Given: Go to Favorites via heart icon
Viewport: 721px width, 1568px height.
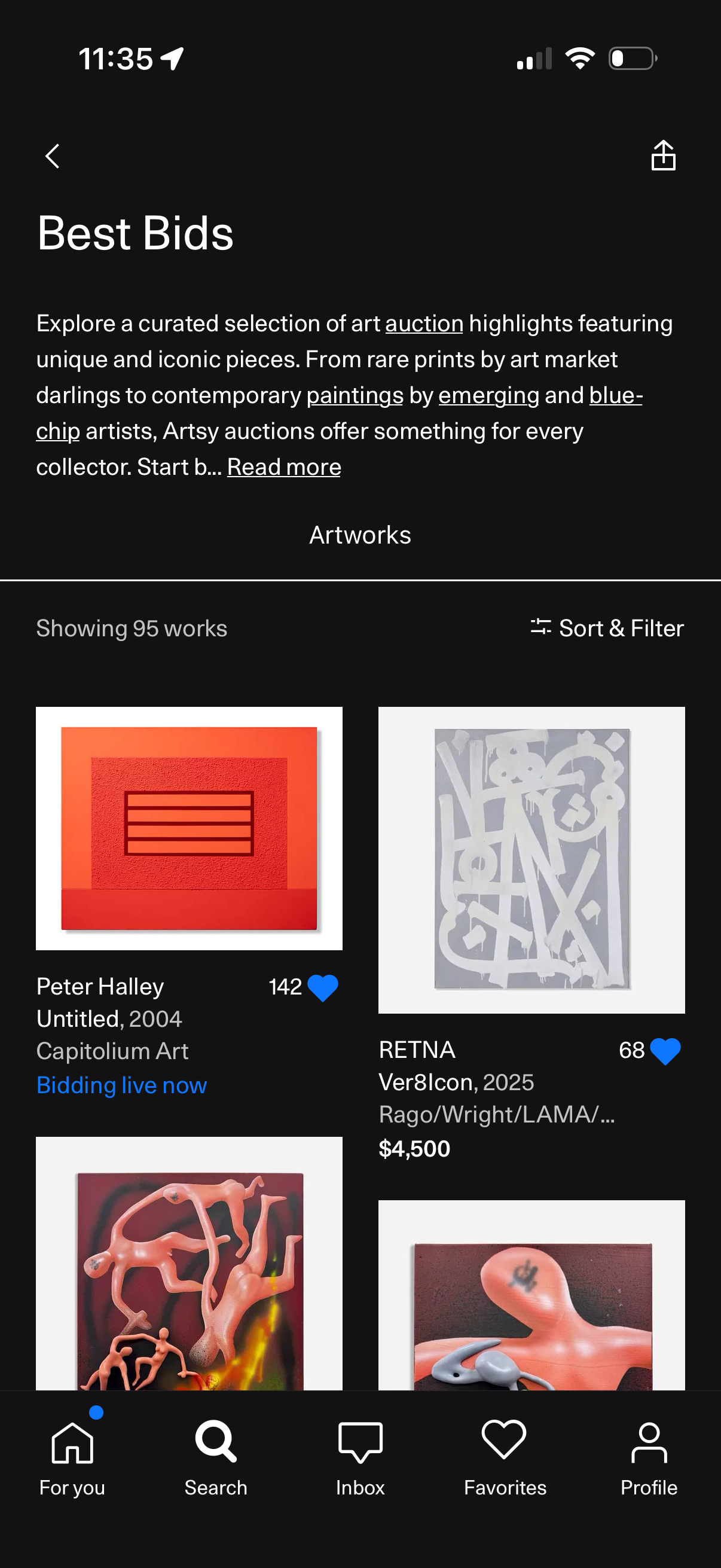Looking at the screenshot, I should (505, 1461).
